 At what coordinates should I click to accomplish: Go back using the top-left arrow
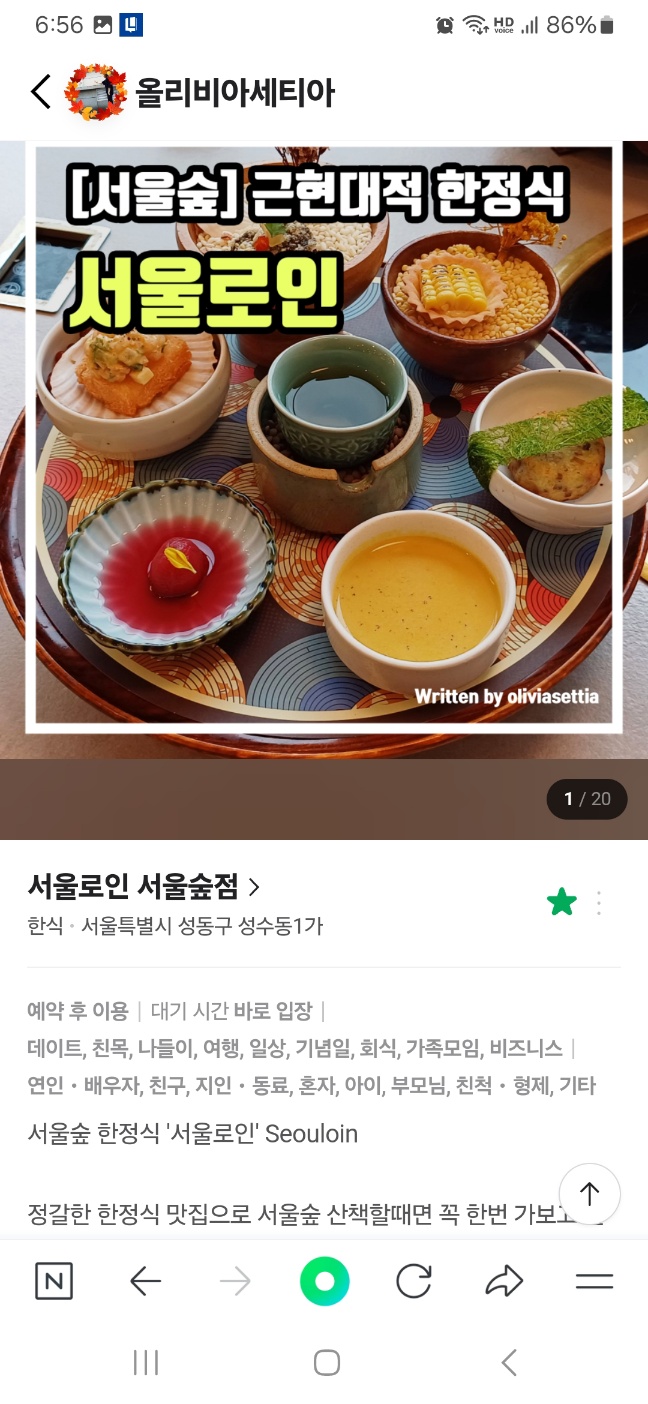pos(40,92)
